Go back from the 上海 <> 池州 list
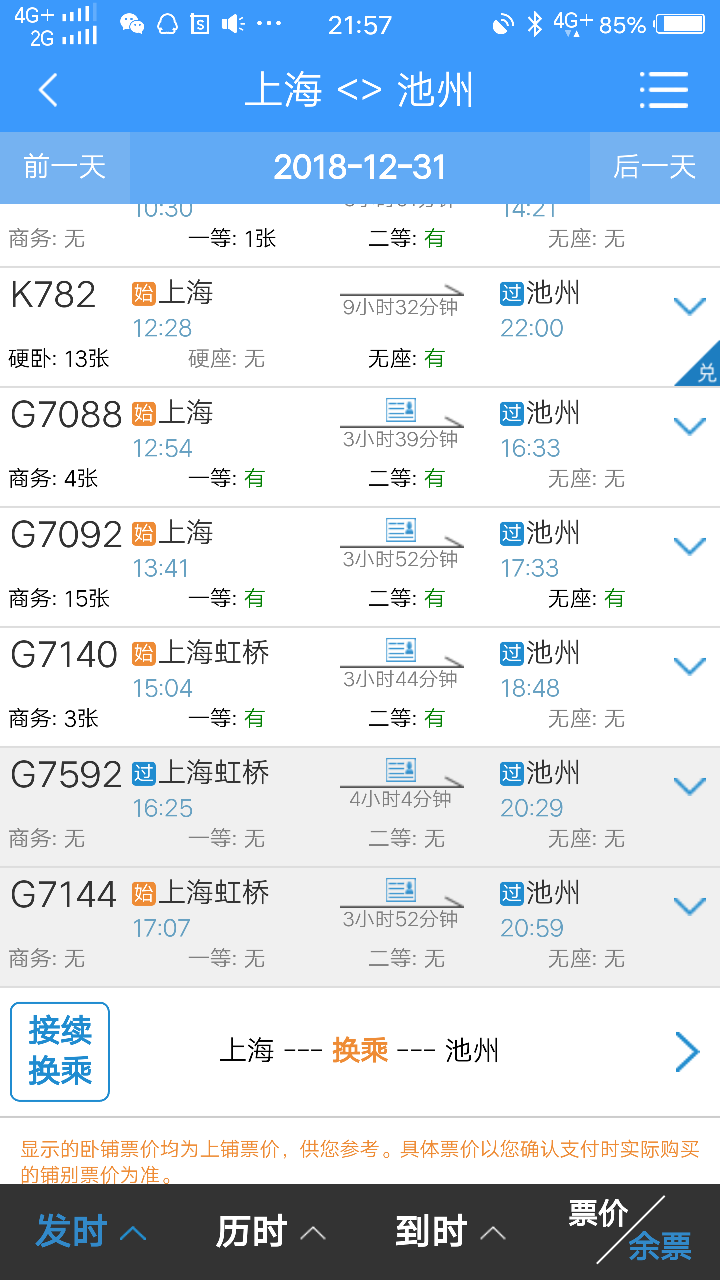Screen dimensions: 720x1280 [48, 90]
